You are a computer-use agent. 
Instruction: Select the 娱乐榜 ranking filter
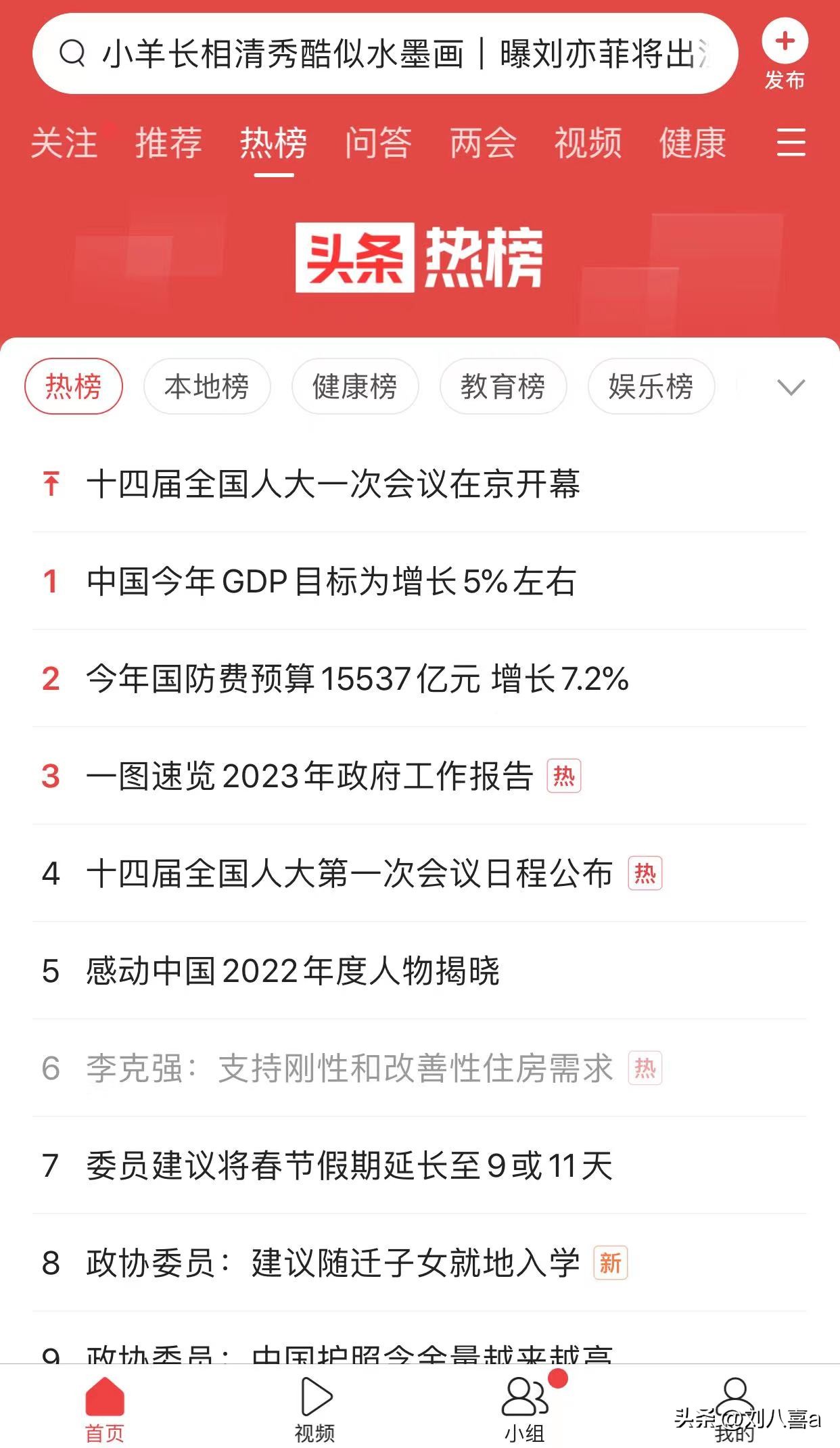point(650,386)
